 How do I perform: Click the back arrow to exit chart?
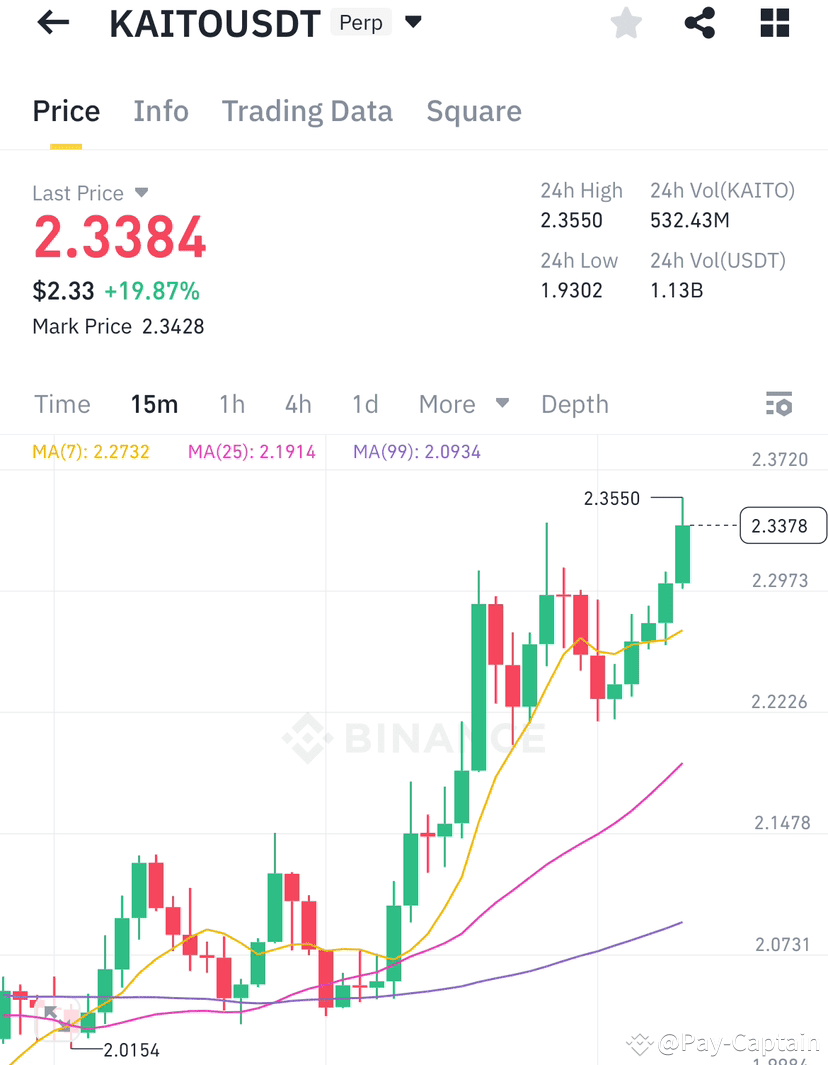(x=50, y=23)
